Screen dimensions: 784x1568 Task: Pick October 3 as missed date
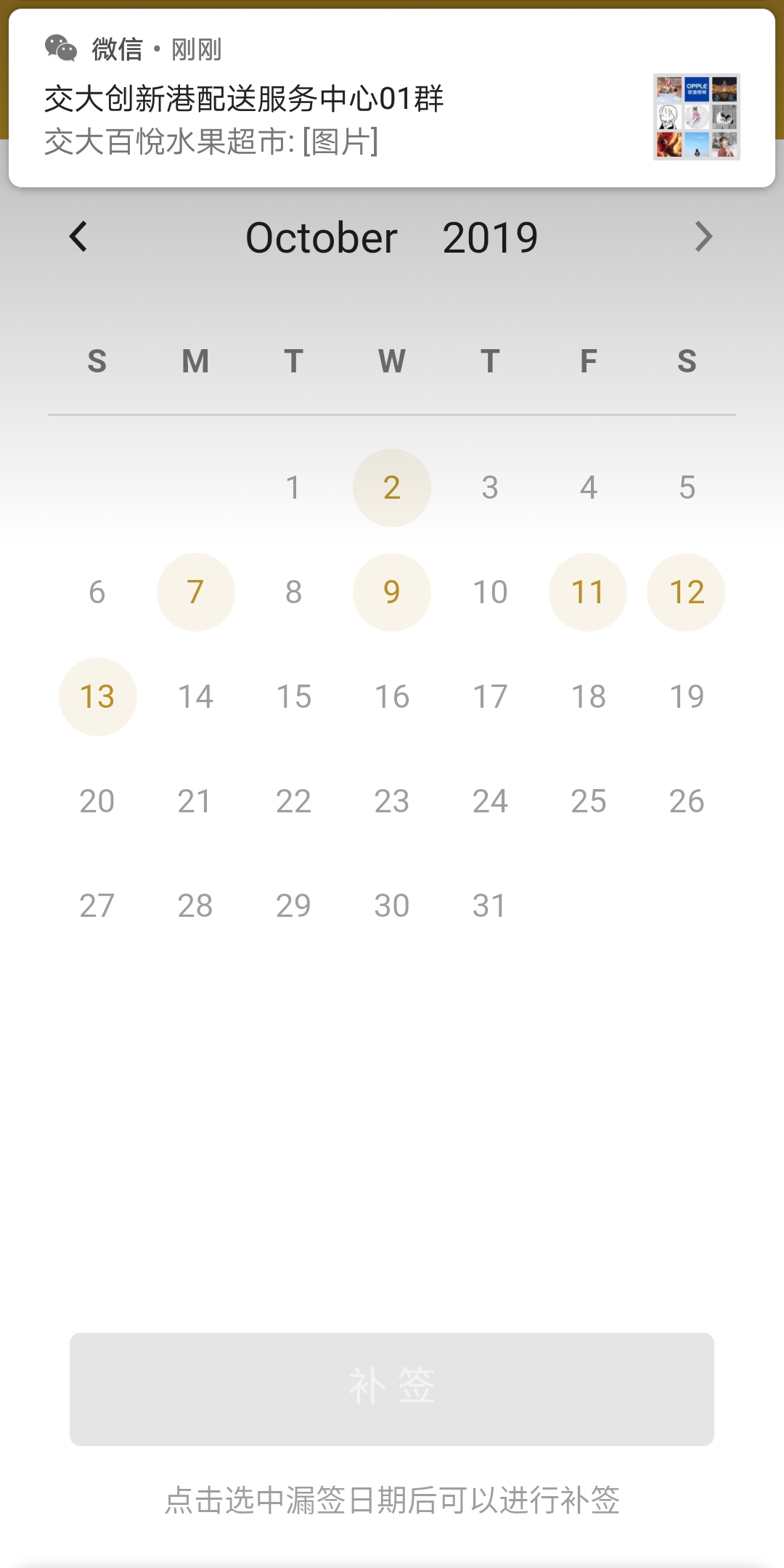point(490,488)
